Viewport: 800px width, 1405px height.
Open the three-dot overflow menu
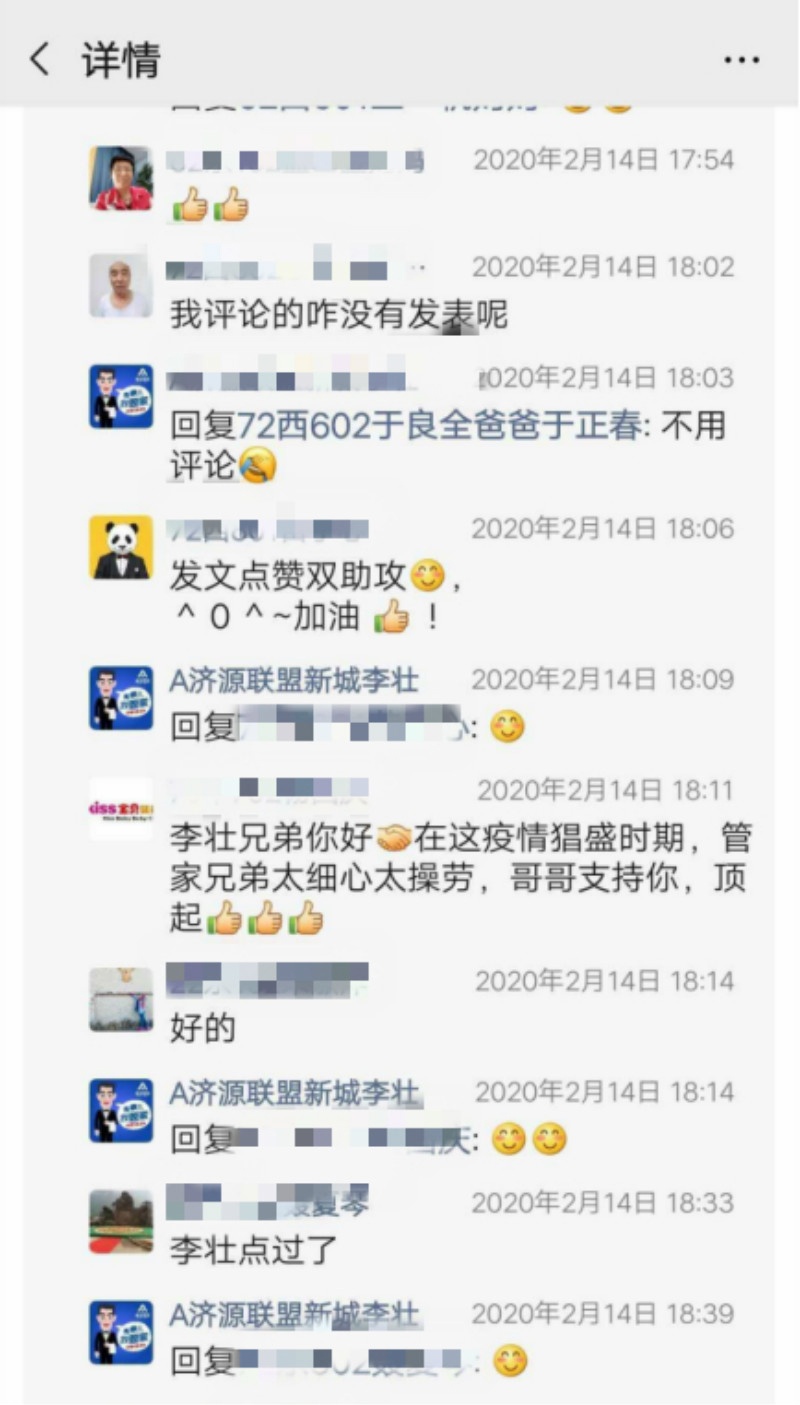coord(741,60)
